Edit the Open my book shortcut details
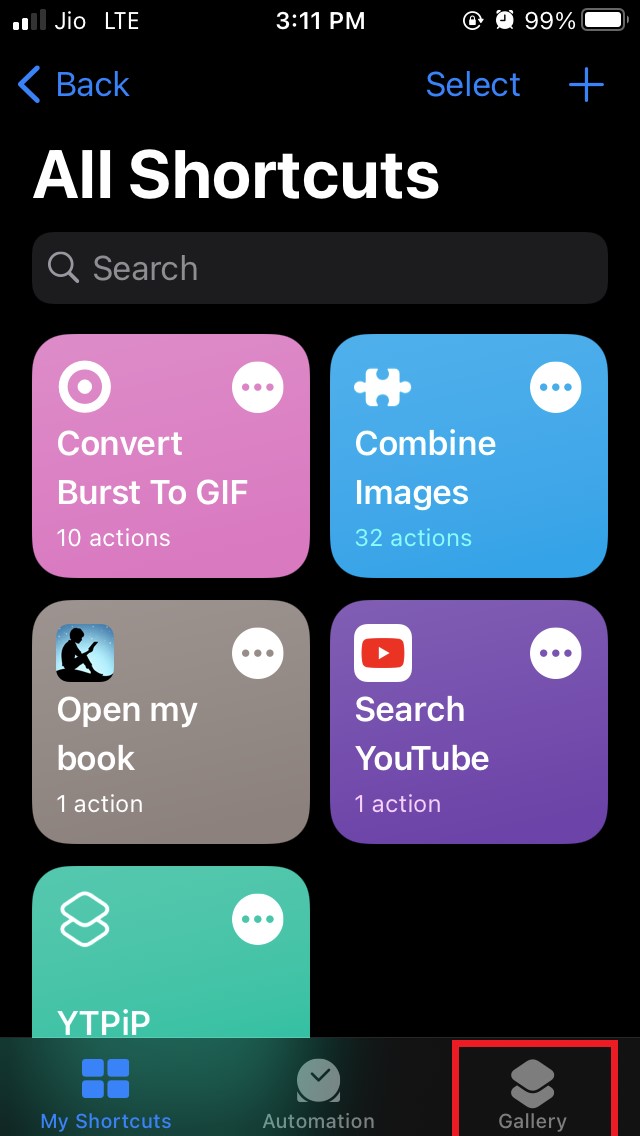The image size is (640, 1136). (x=258, y=653)
